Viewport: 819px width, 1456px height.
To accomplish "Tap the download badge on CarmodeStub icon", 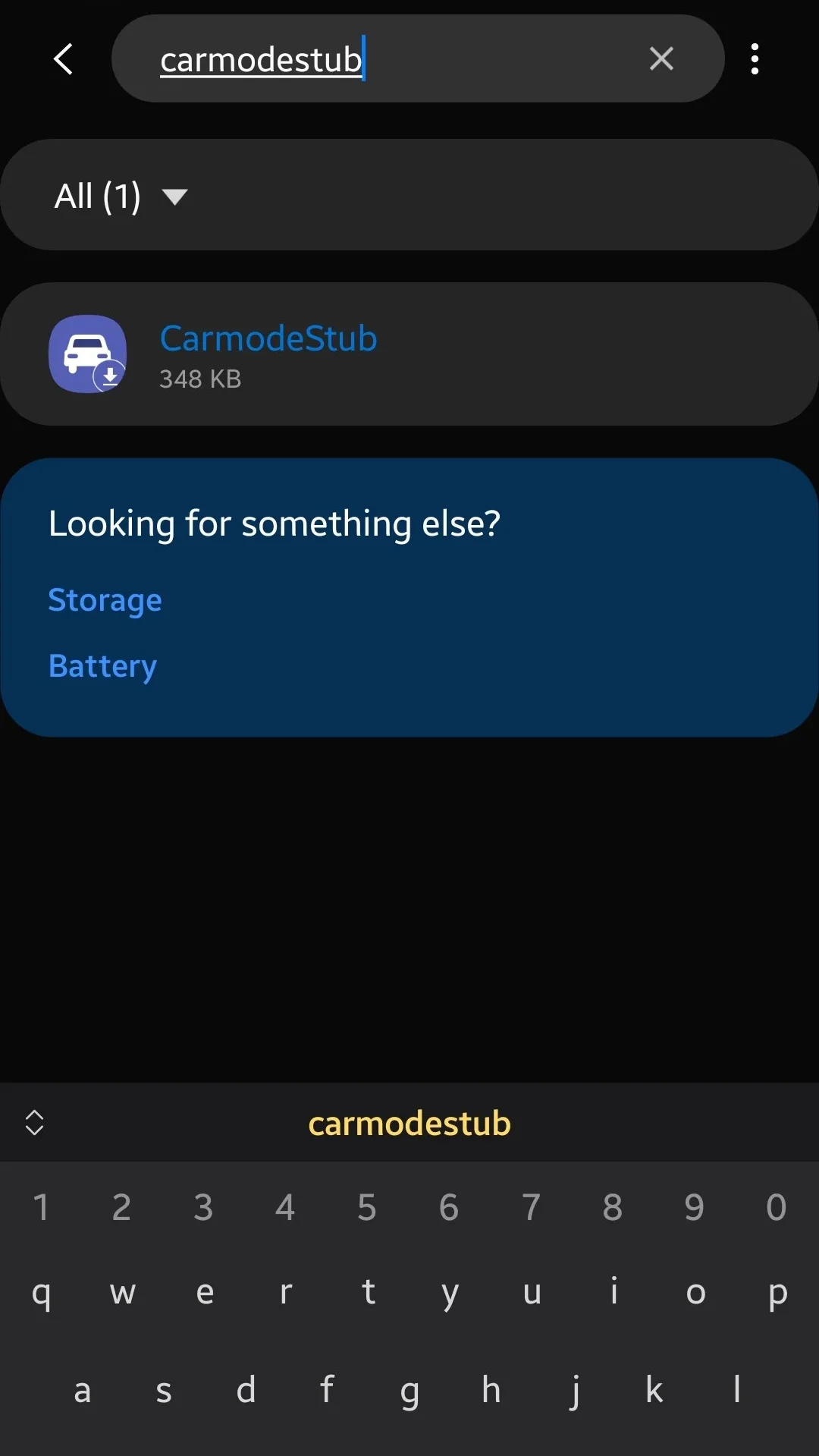I will [x=108, y=375].
